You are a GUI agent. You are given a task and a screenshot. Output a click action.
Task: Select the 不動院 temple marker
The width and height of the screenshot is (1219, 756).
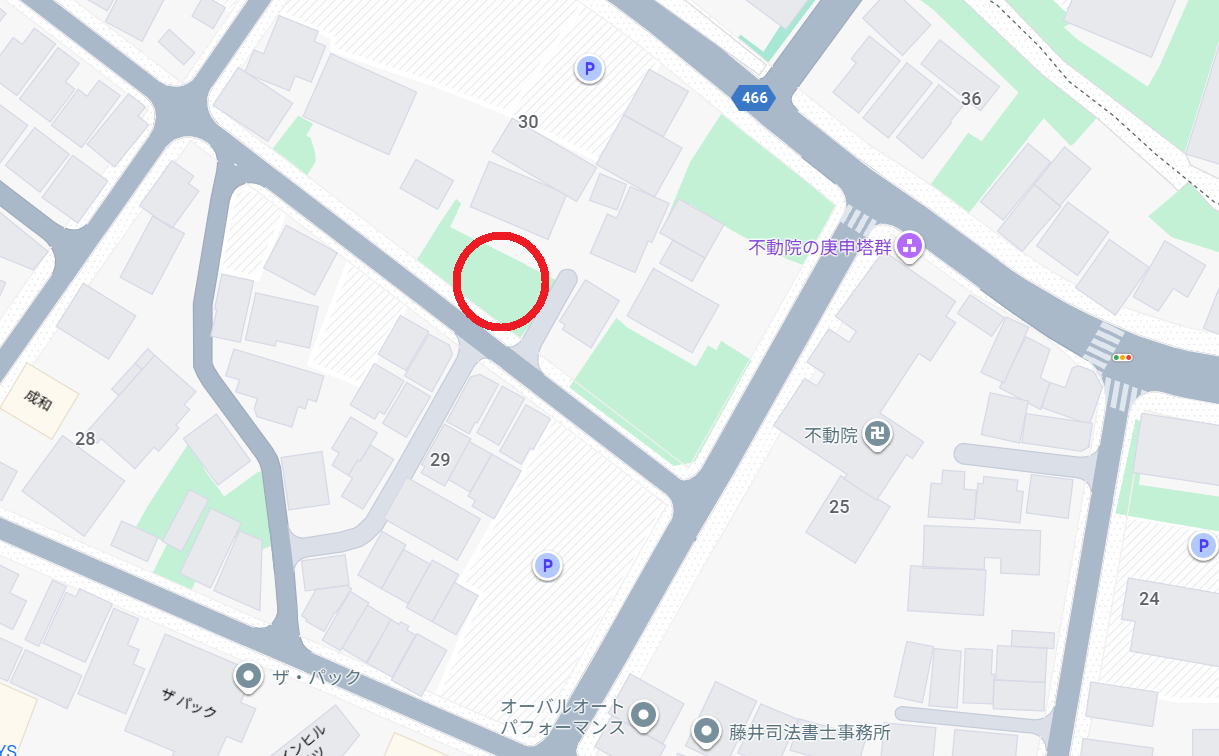[879, 435]
